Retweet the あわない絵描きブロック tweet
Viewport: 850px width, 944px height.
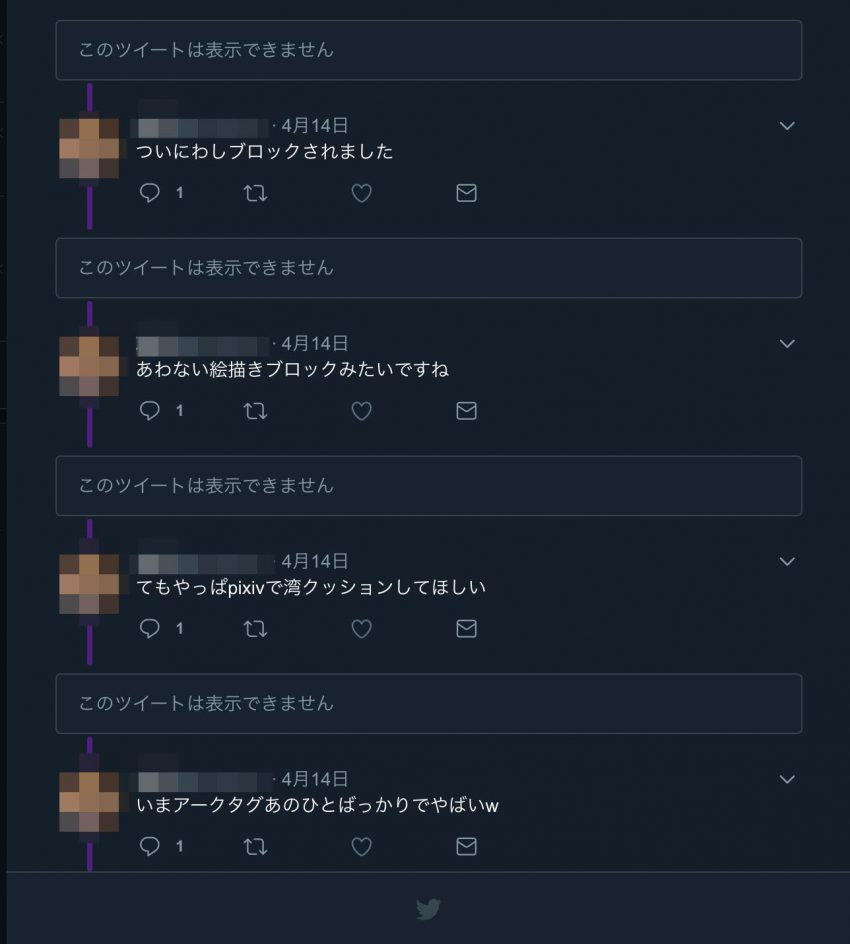(x=255, y=411)
